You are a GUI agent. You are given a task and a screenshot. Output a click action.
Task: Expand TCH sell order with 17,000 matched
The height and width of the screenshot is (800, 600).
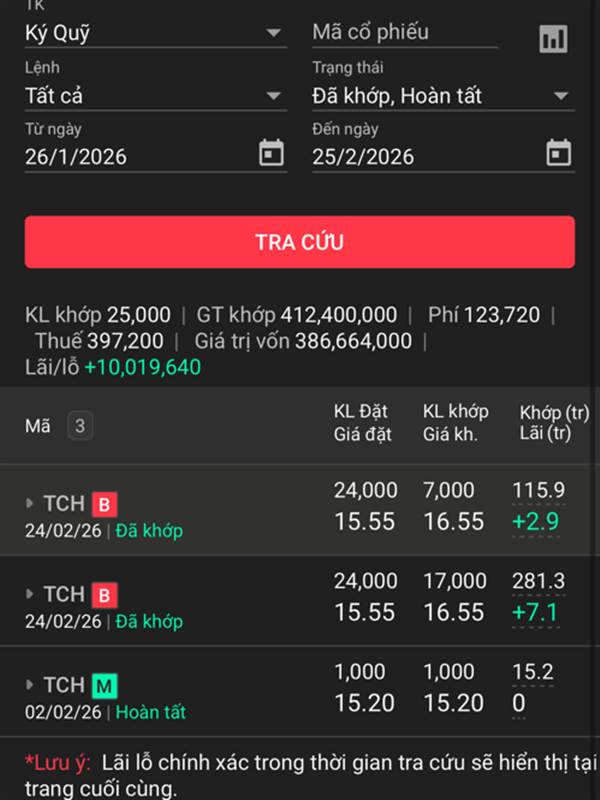coord(29,594)
